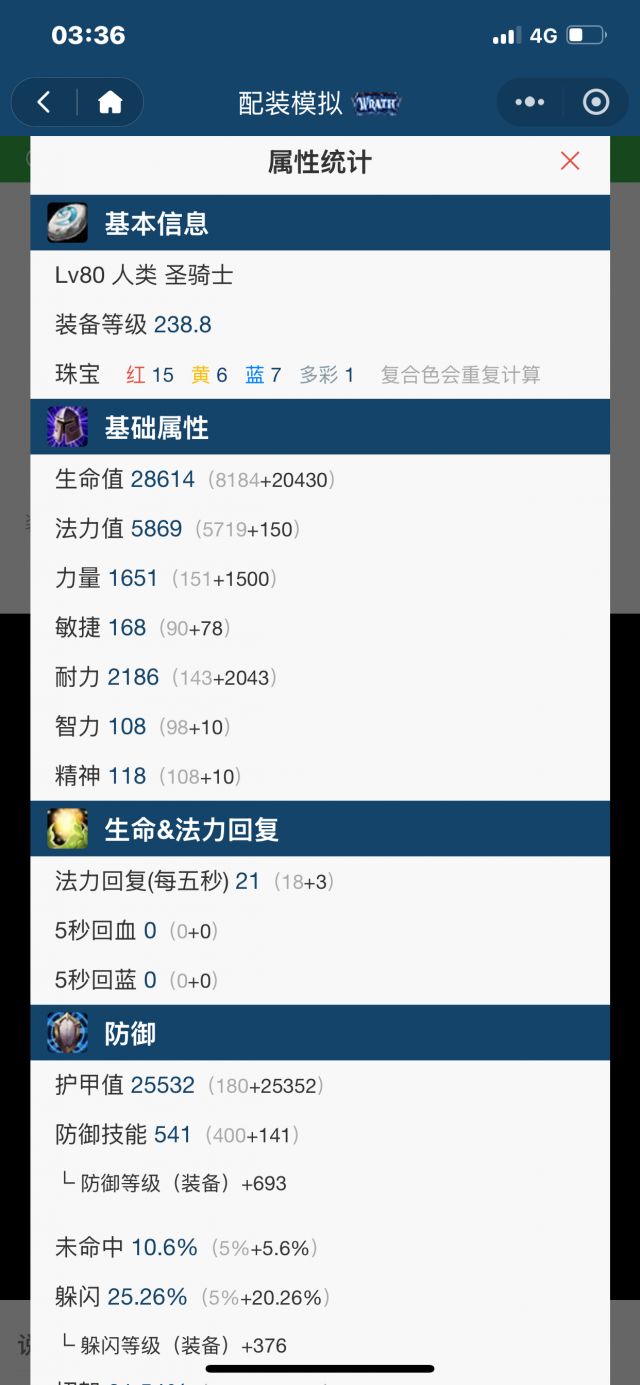Go back with the back arrow

click(x=44, y=102)
